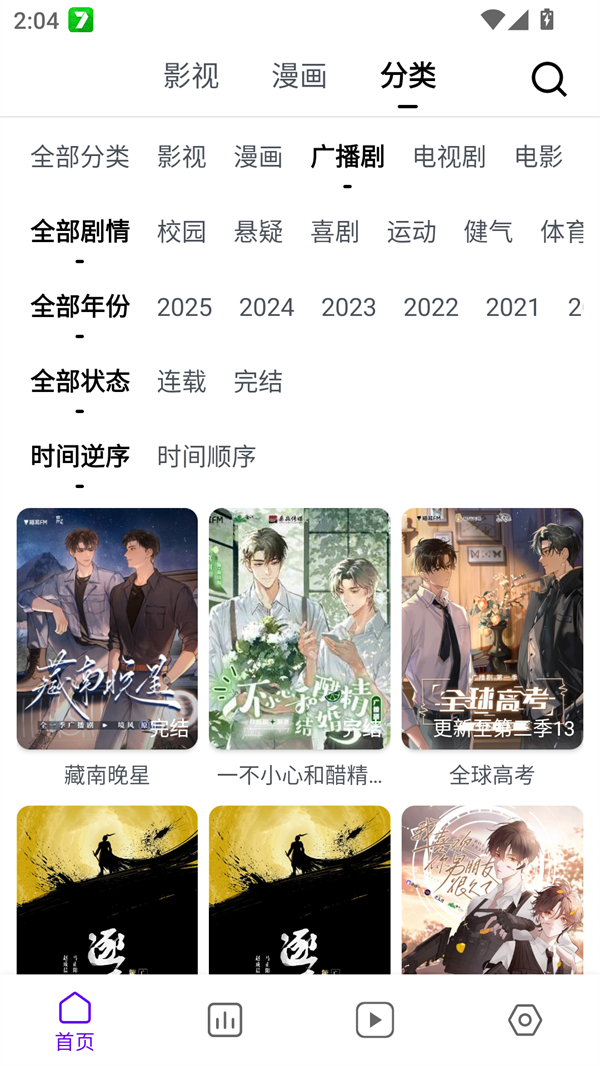Pick the 喜剧 genre filter
Viewport: 600px width, 1066px height.
tap(334, 232)
